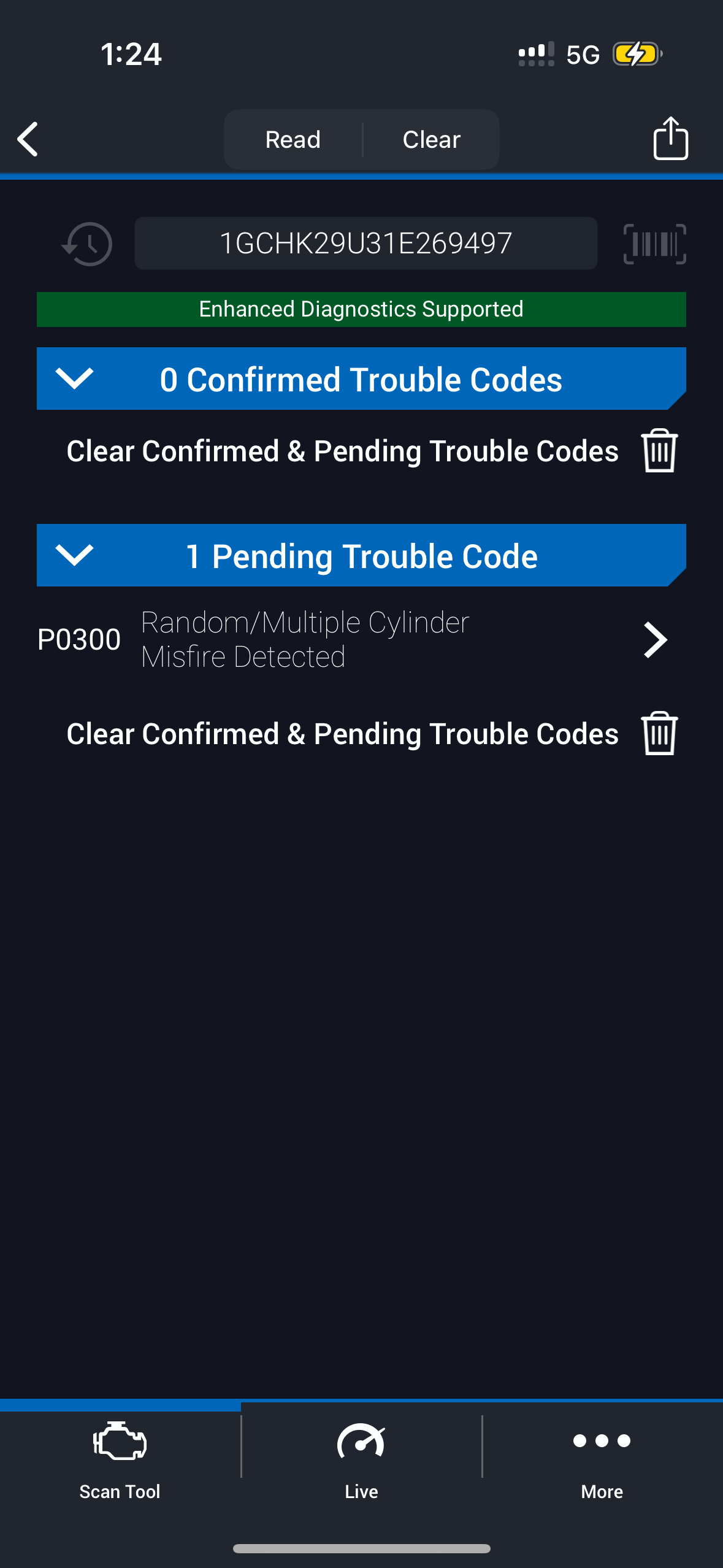Clear codes using trash under Pending section

(x=659, y=734)
